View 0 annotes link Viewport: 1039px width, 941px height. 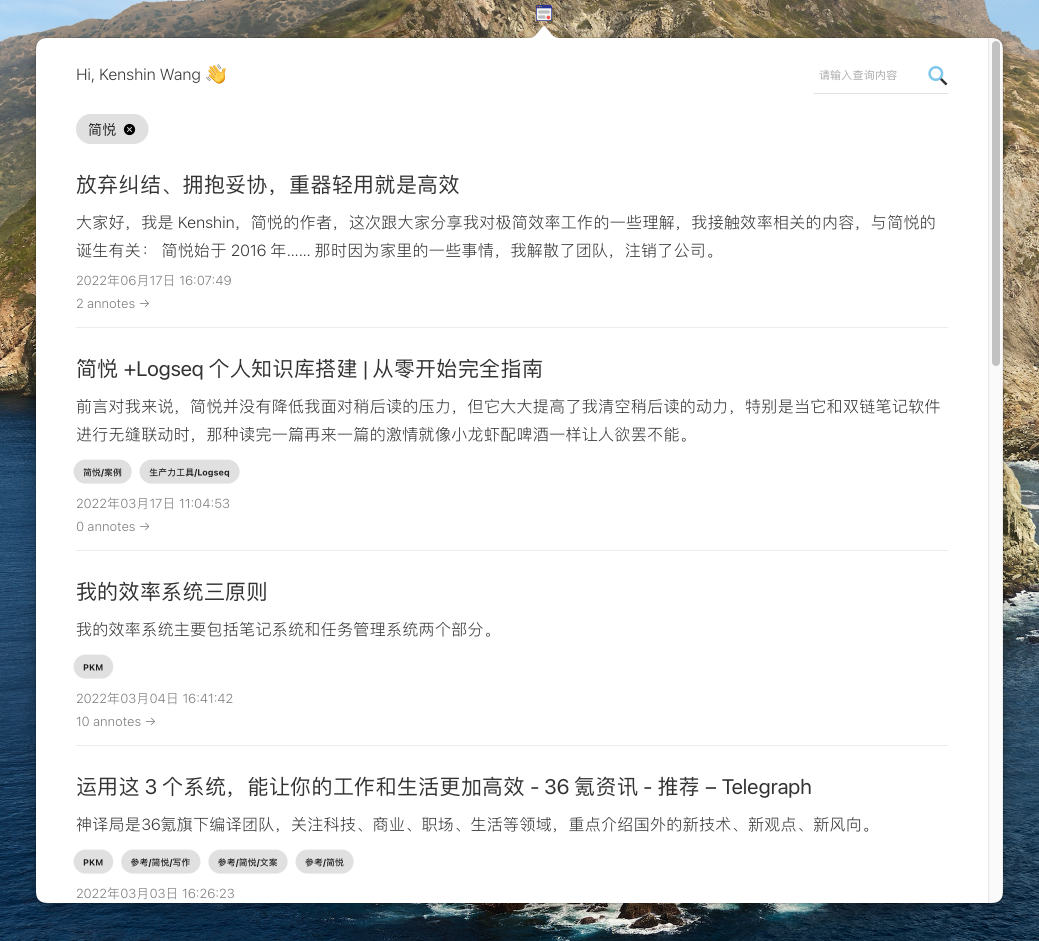(112, 527)
